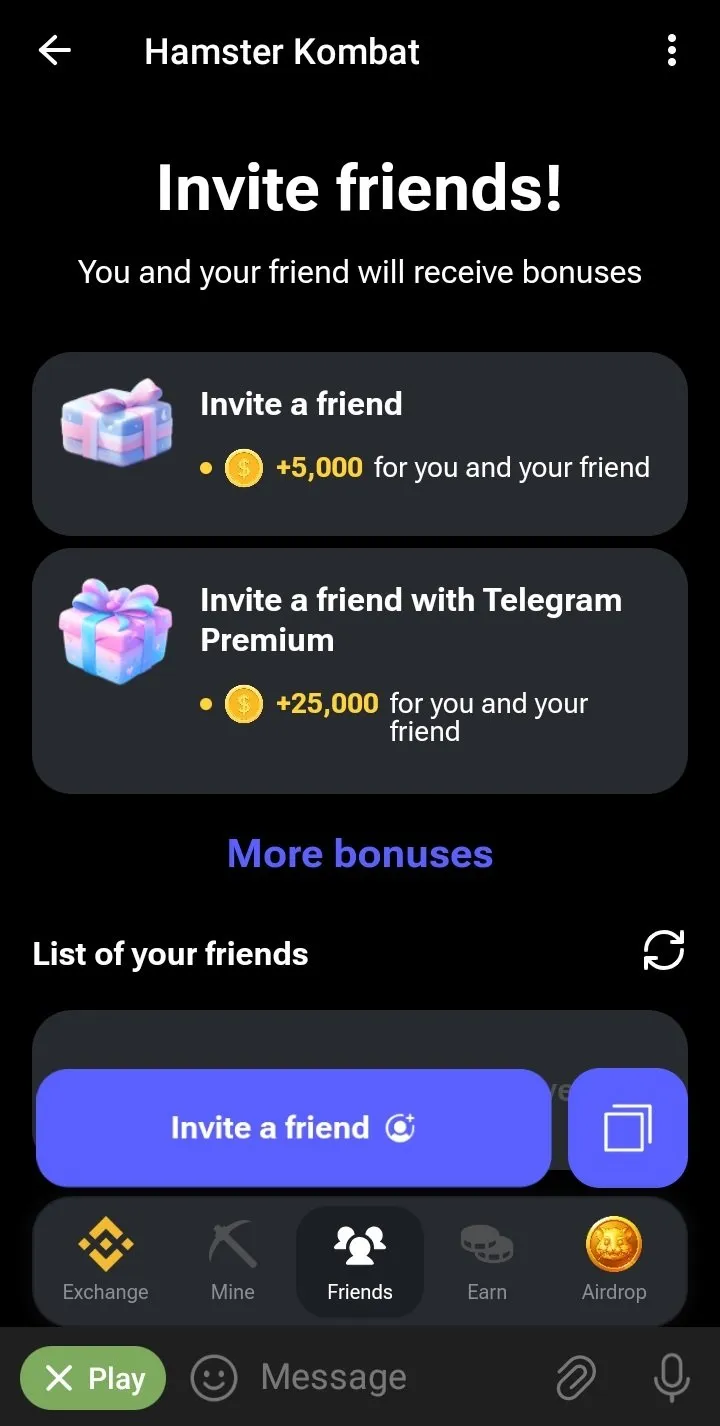Go back using the top arrow

point(55,51)
